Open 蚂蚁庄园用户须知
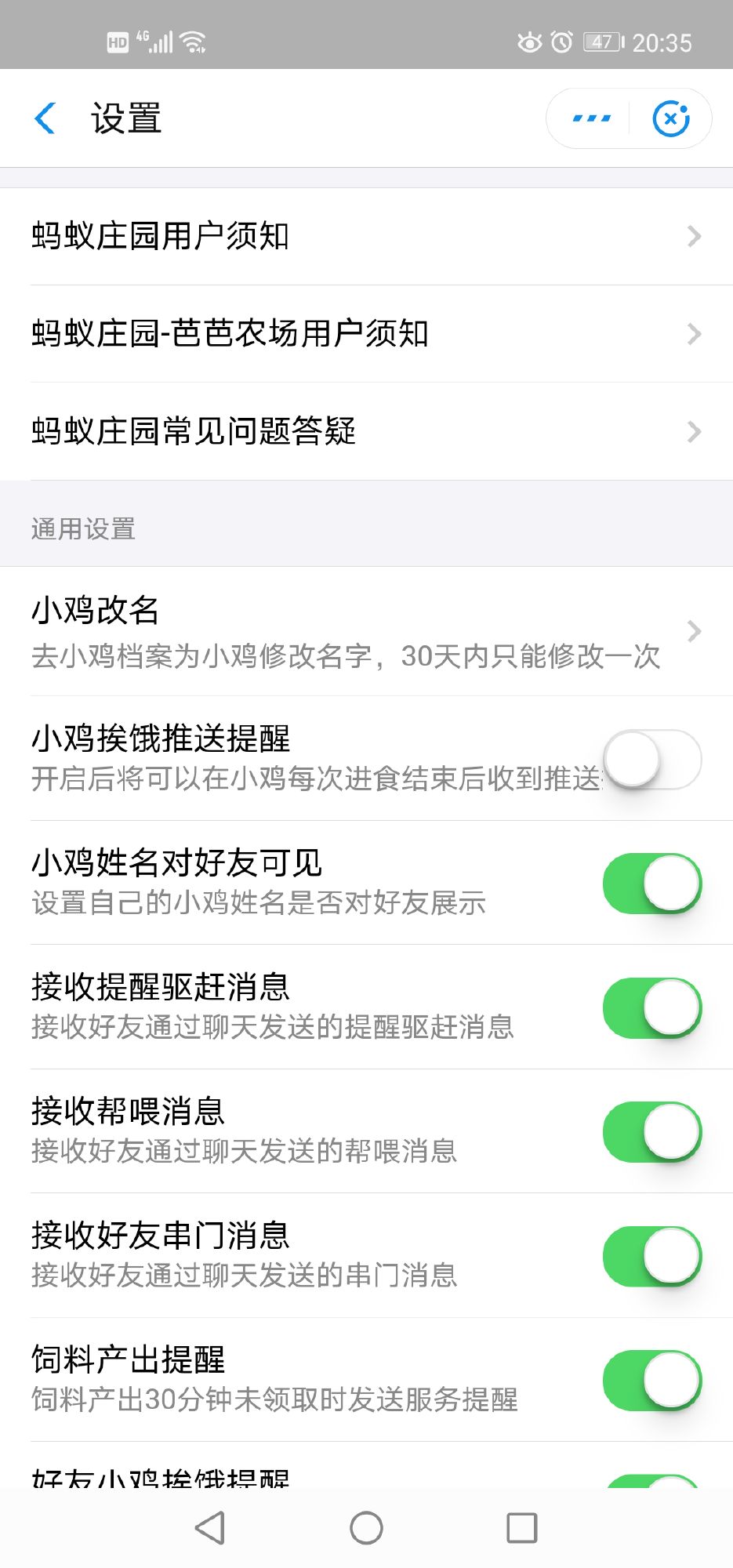The image size is (733, 1568). 366,236
